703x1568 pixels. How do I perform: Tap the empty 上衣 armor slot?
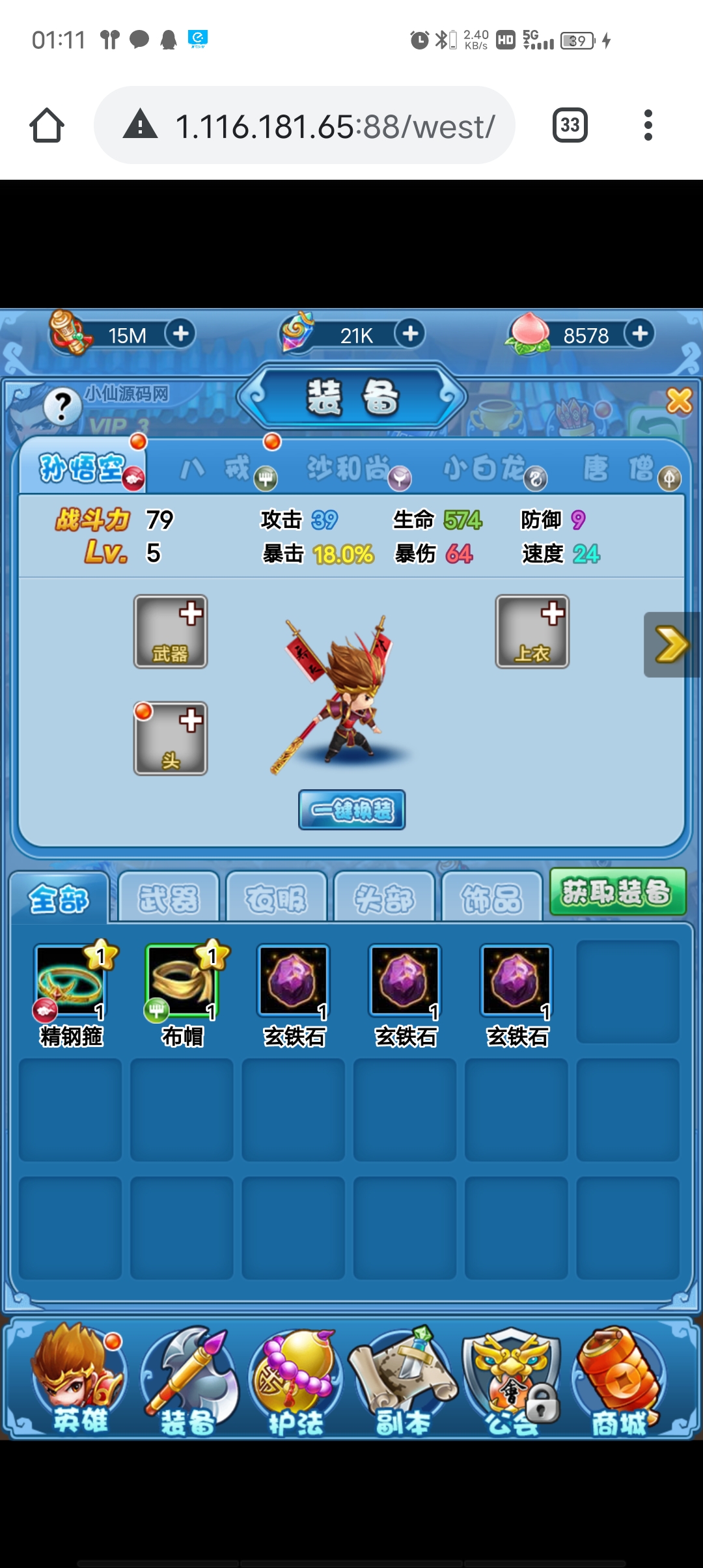point(532,631)
